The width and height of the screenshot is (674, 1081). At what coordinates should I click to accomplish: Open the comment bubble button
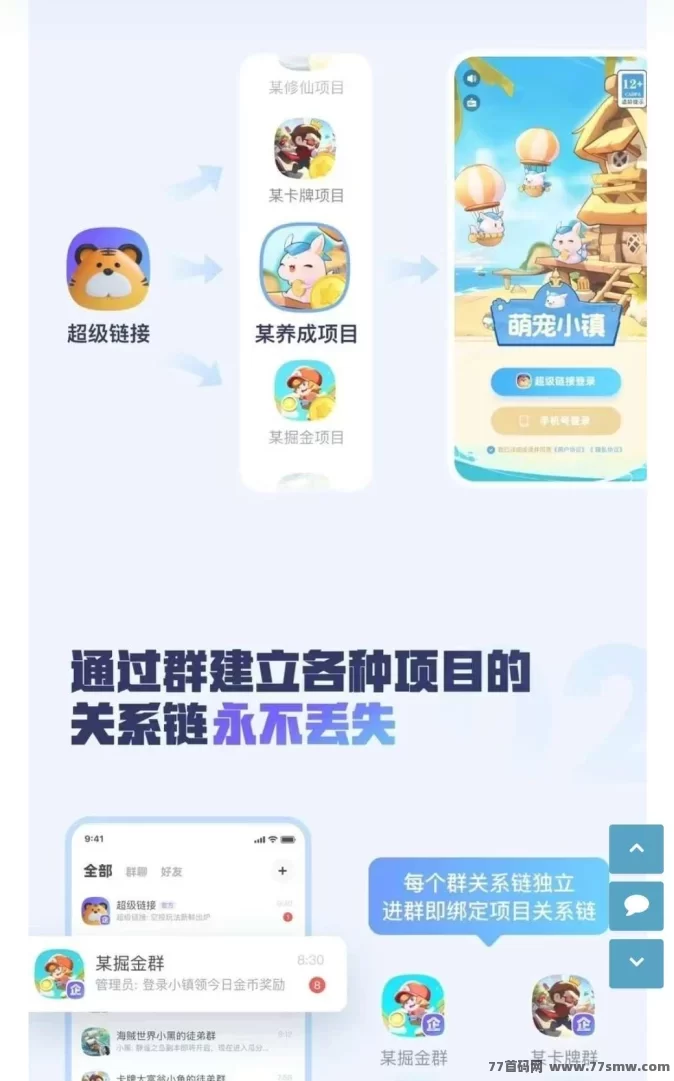[x=636, y=906]
